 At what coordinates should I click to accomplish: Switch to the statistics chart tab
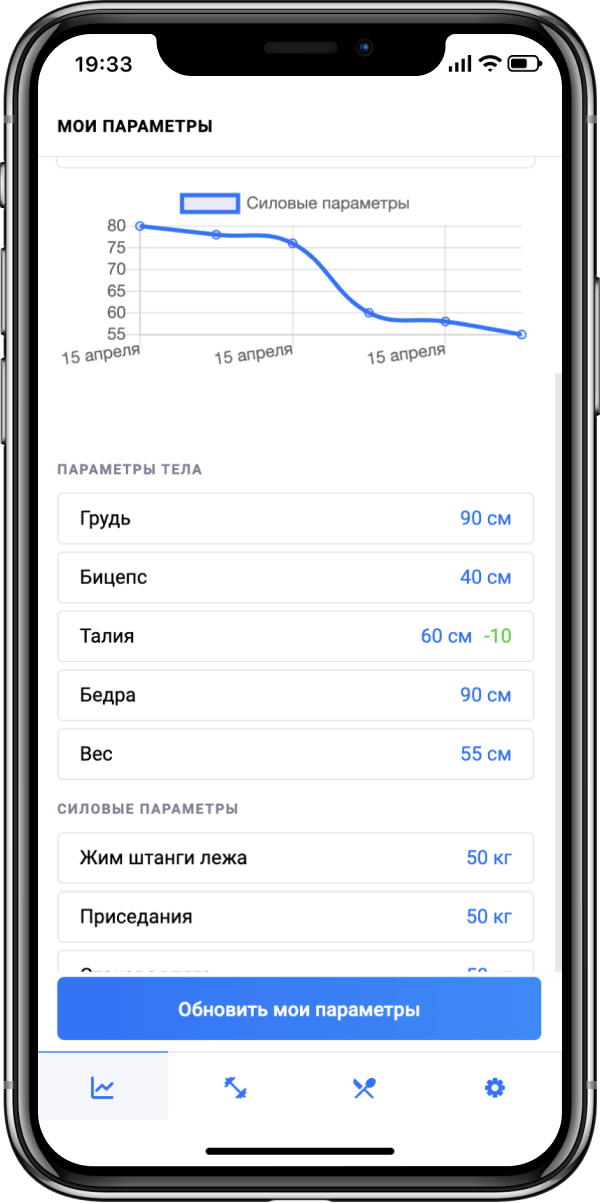(x=102, y=1087)
